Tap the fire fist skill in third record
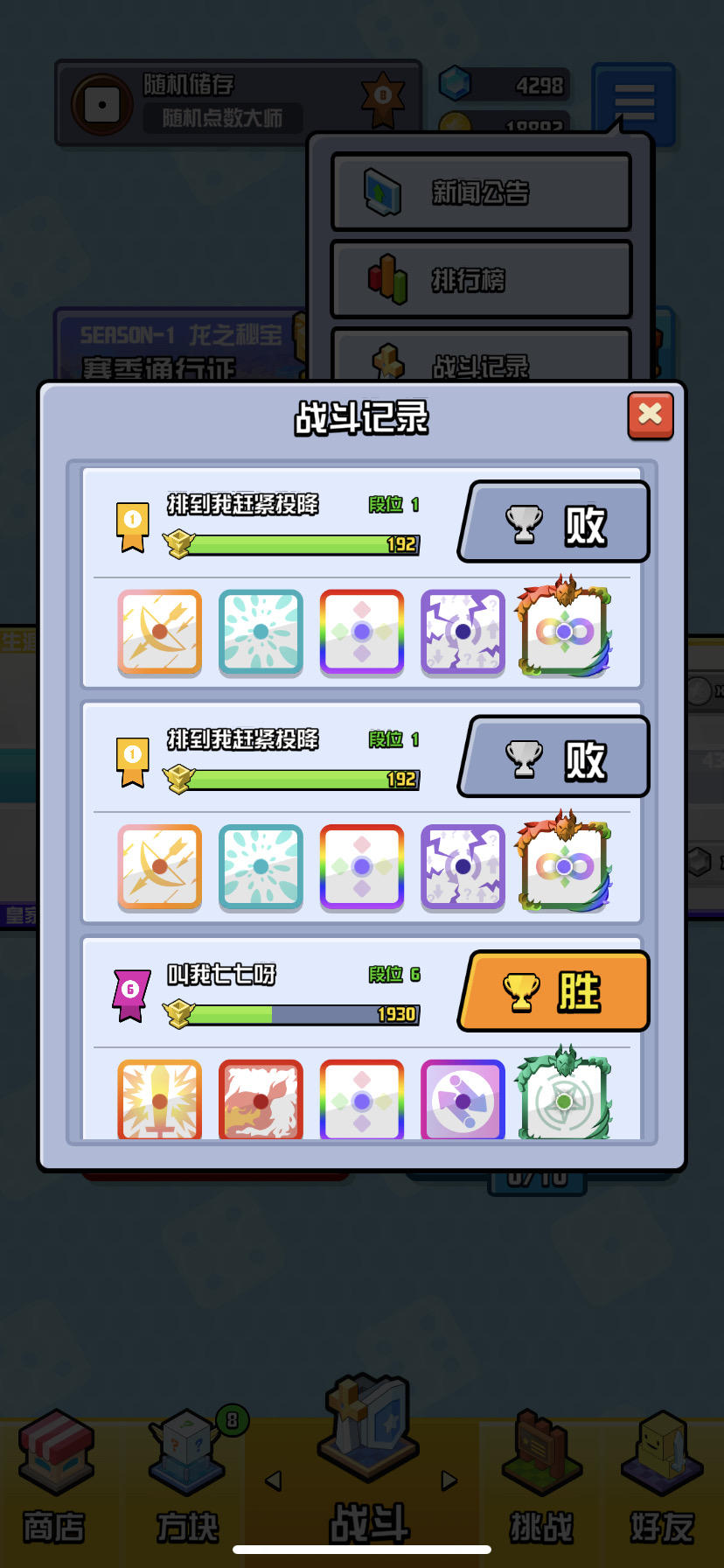Viewport: 724px width, 1568px height. 260,1099
